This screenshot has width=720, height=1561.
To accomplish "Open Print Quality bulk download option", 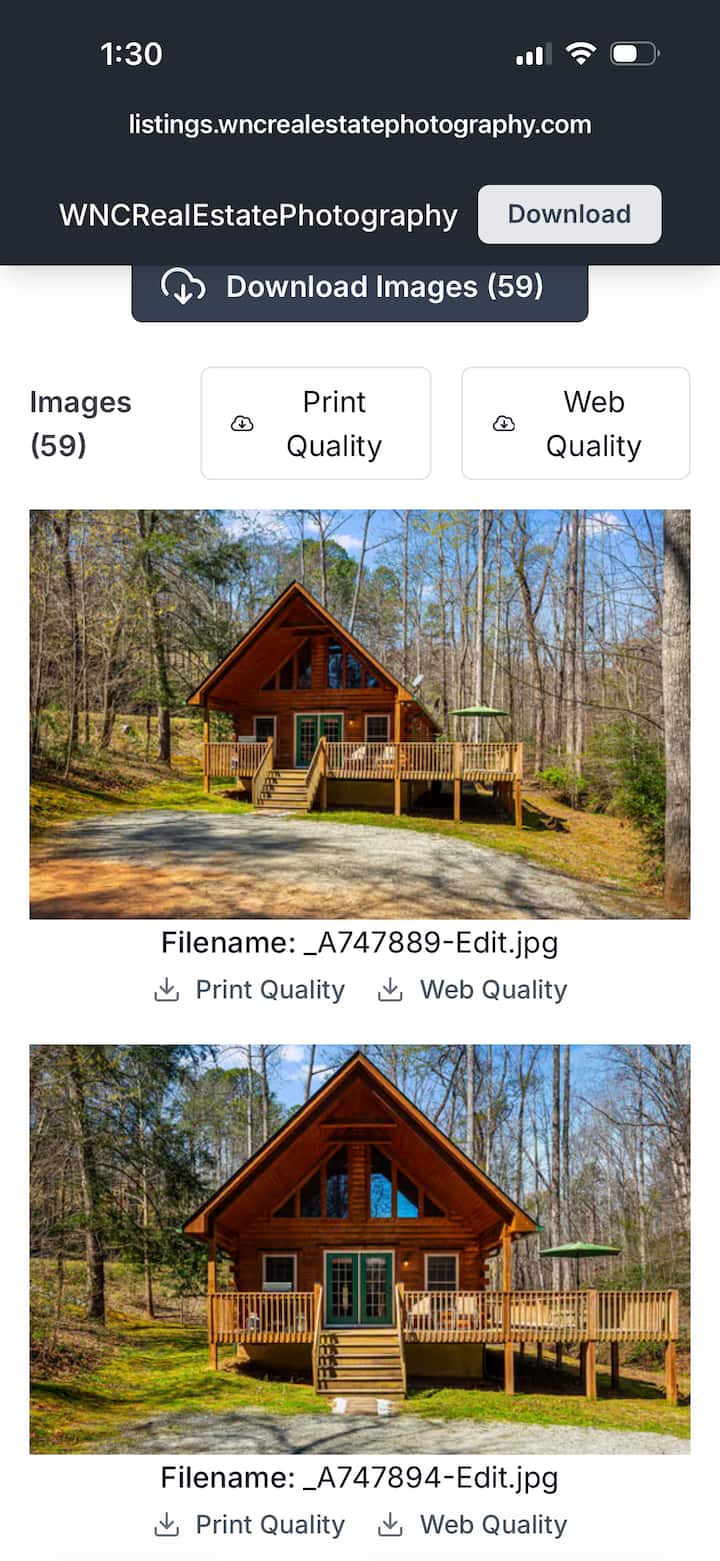I will click(x=315, y=423).
